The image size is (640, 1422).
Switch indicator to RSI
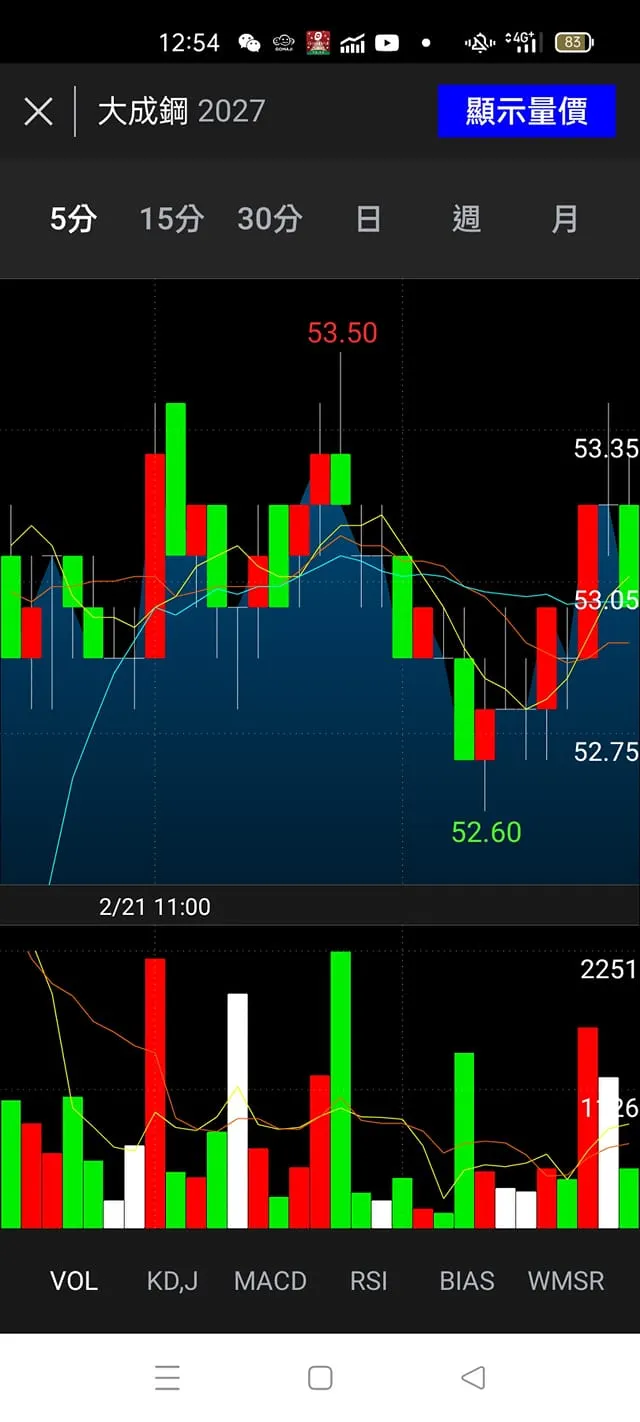tap(368, 1281)
